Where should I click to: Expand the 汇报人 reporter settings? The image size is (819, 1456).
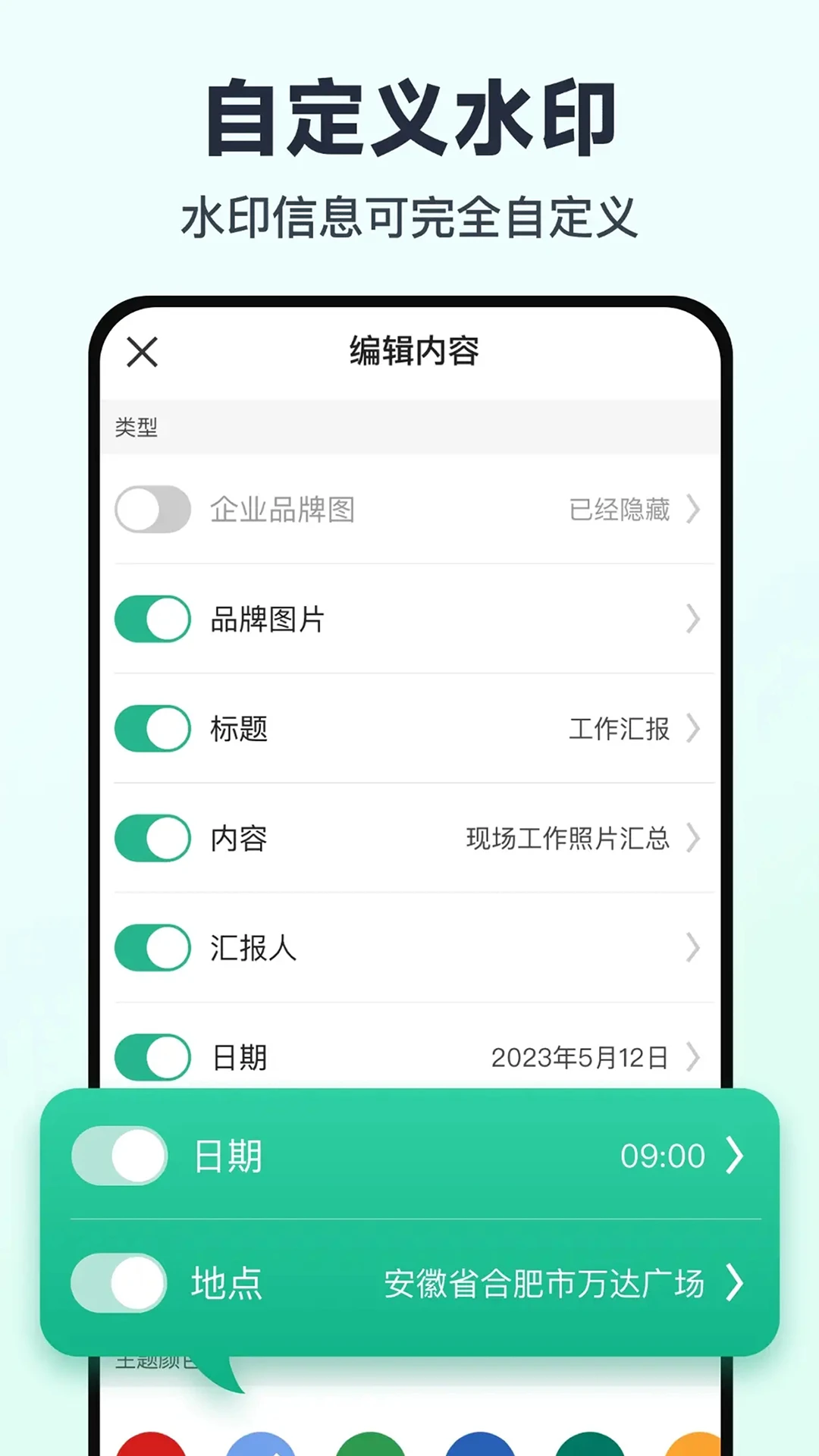click(692, 948)
